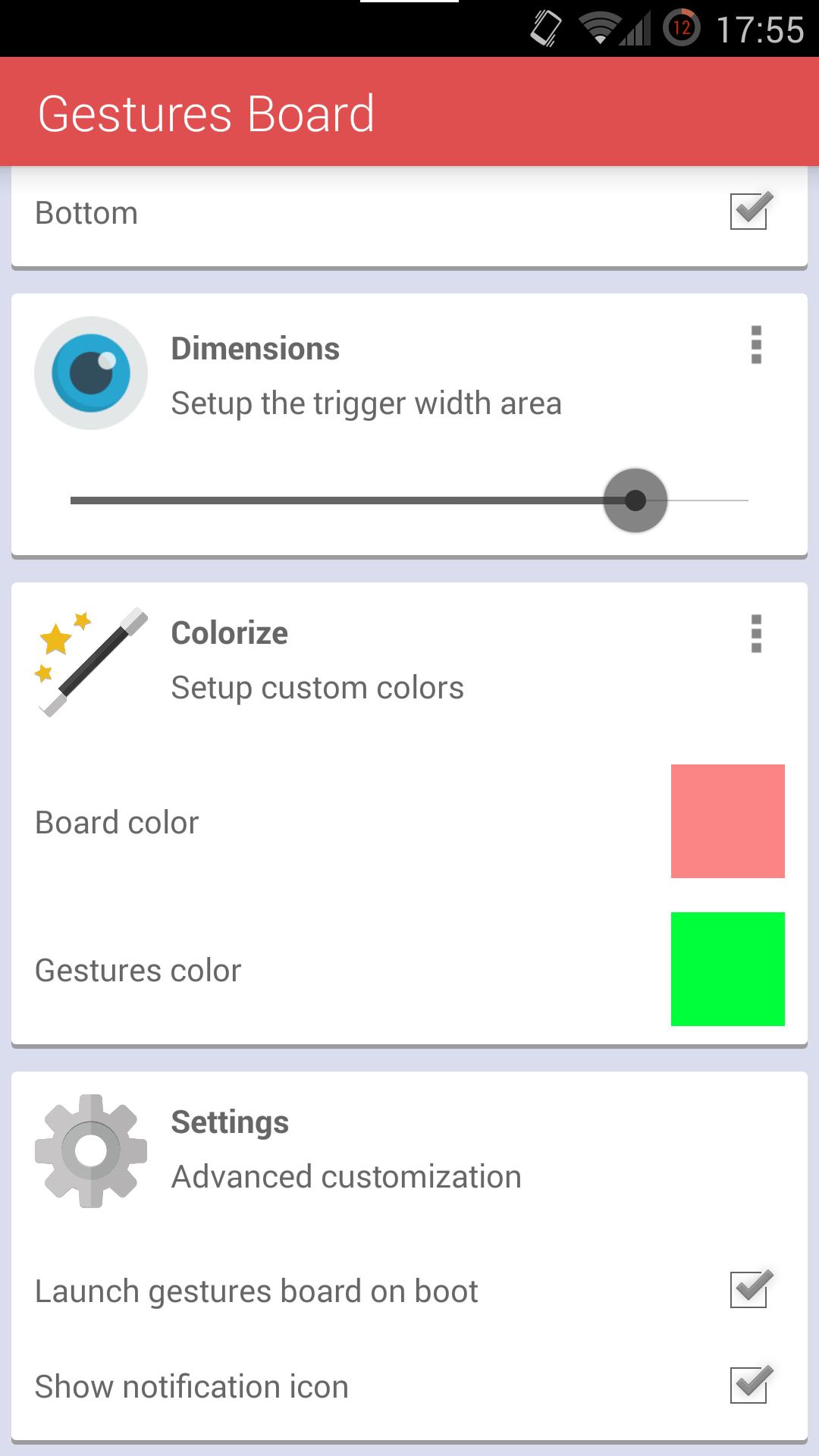Disable Launch gestures board on boot
The height and width of the screenshot is (1456, 819).
click(749, 1290)
